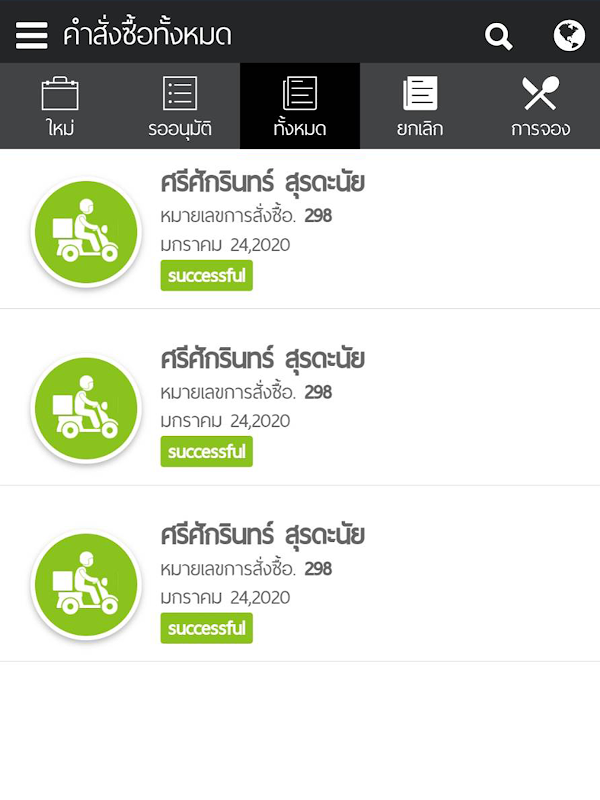This screenshot has width=600, height=800.
Task: Switch to the รออนุมัติ tab
Action: coord(180,106)
